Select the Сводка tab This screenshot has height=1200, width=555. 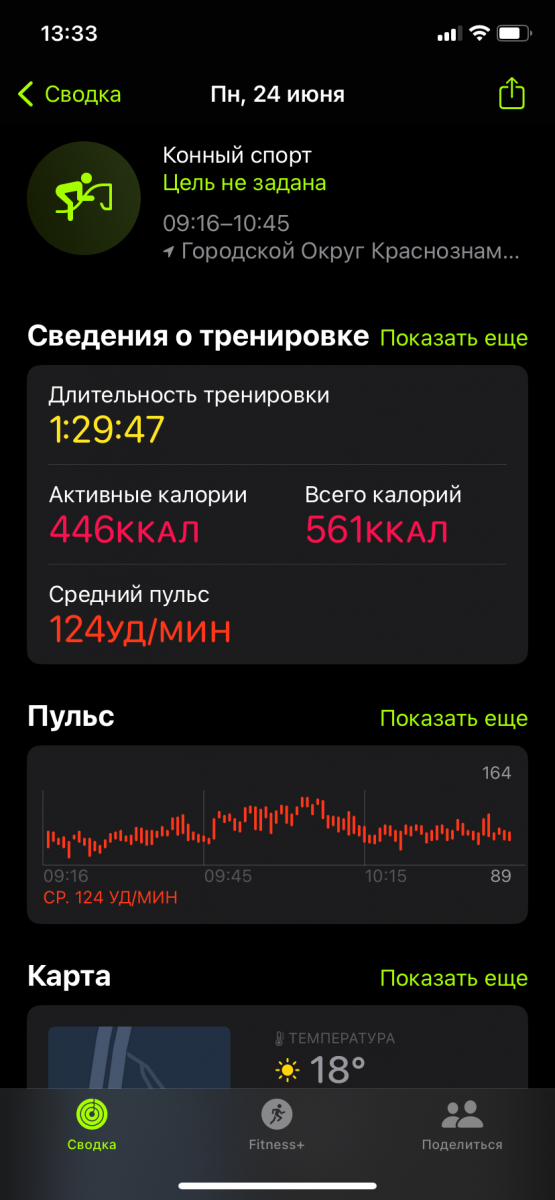click(x=92, y=1125)
